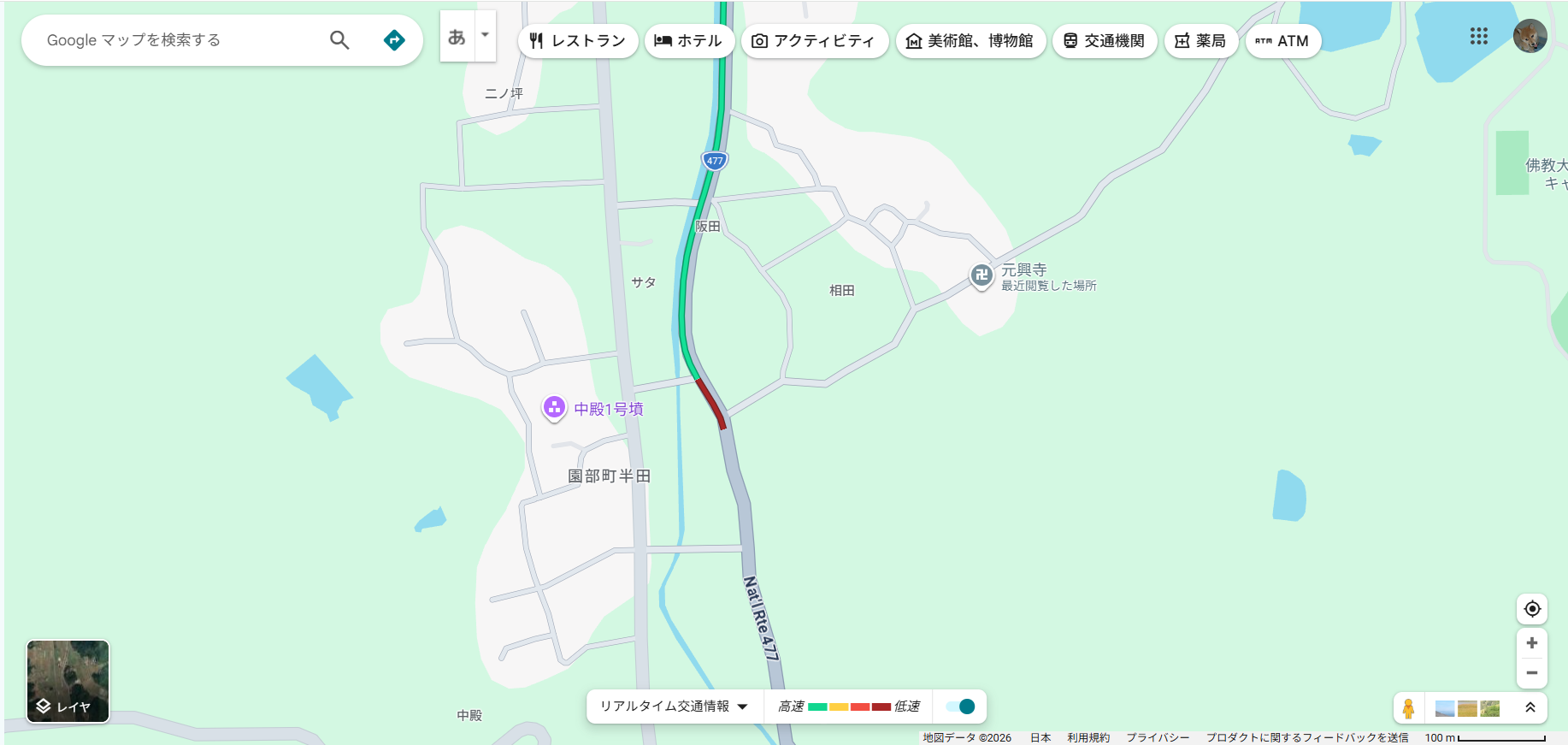This screenshot has width=1568, height=745.
Task: Open the 中殿1号墳 place marker
Action: (554, 408)
